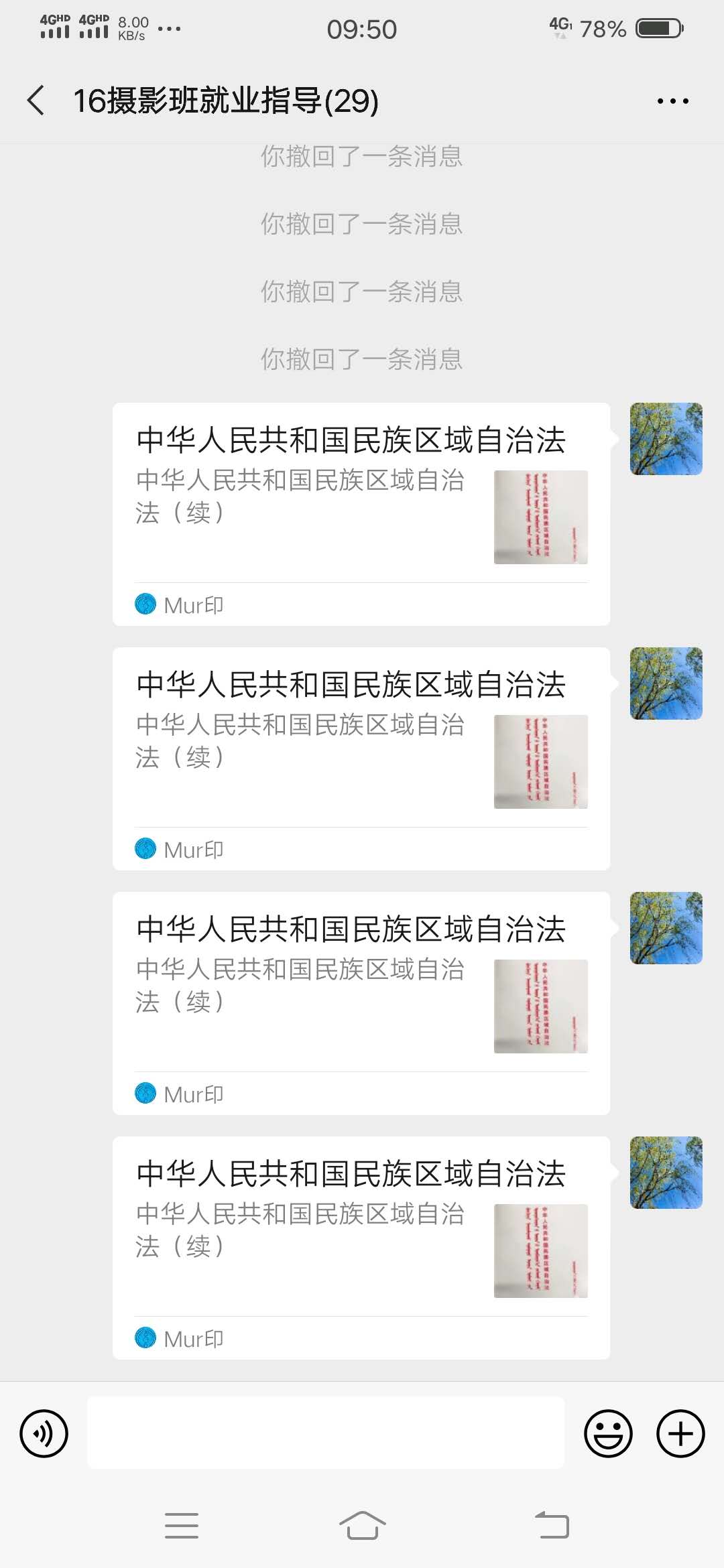724x1568 pixels.
Task: Open the group chat details menu
Action: 672,101
